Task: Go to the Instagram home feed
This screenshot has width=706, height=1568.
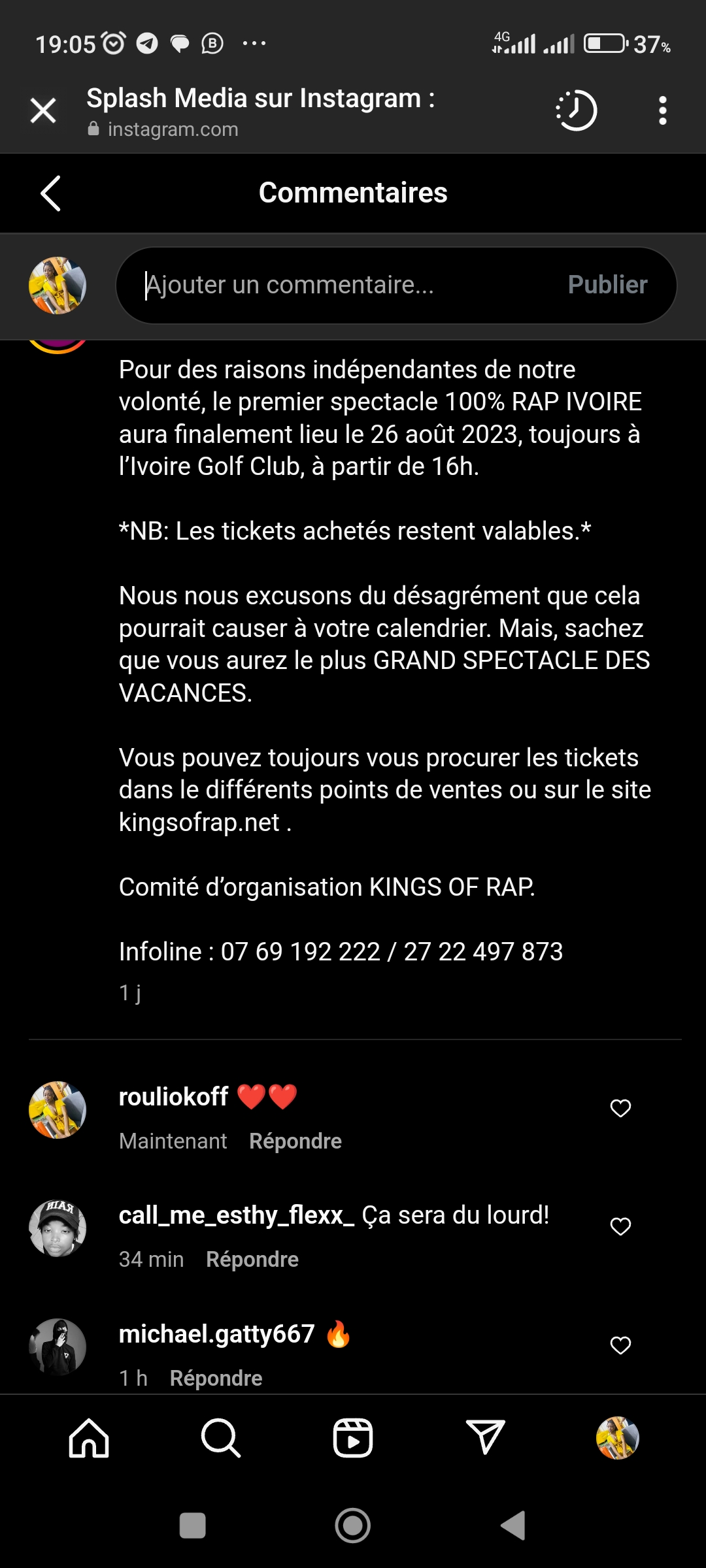Action: point(89,1438)
